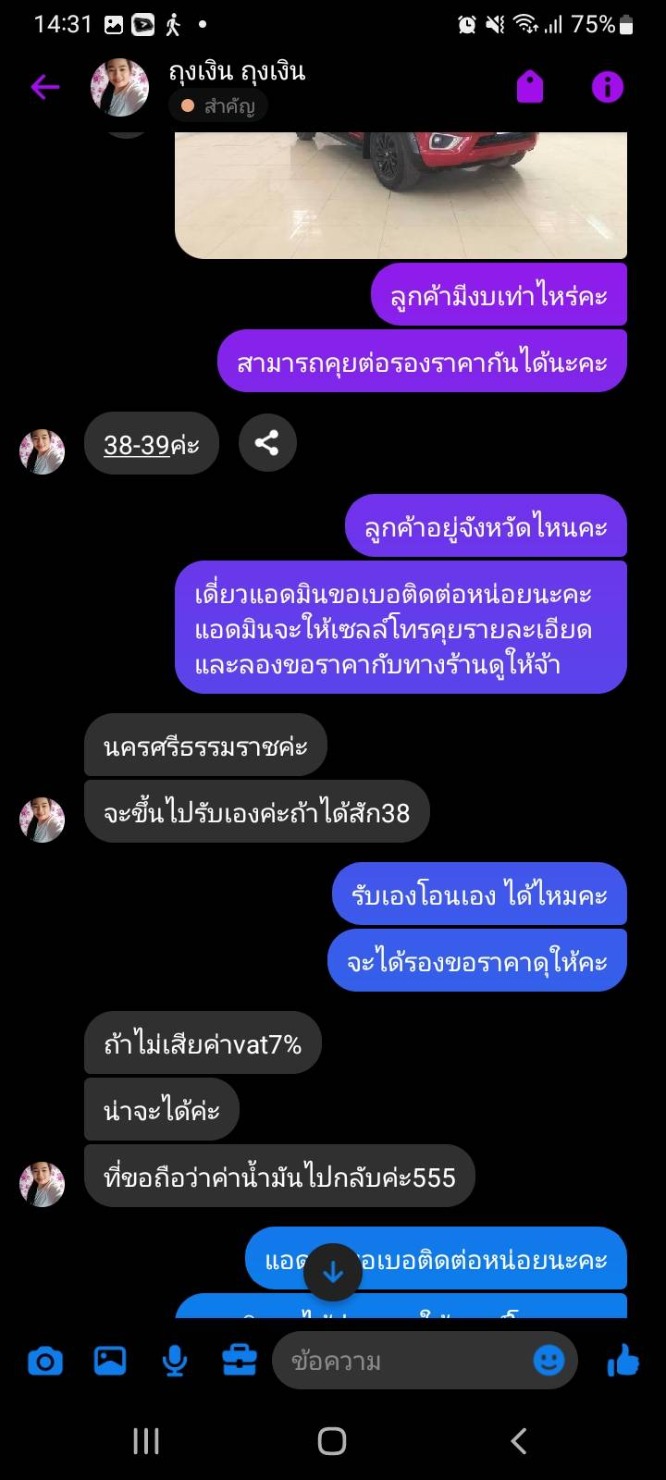Send a thumbs-up like
Image resolution: width=666 pixels, height=1480 pixels.
pyautogui.click(x=622, y=1360)
